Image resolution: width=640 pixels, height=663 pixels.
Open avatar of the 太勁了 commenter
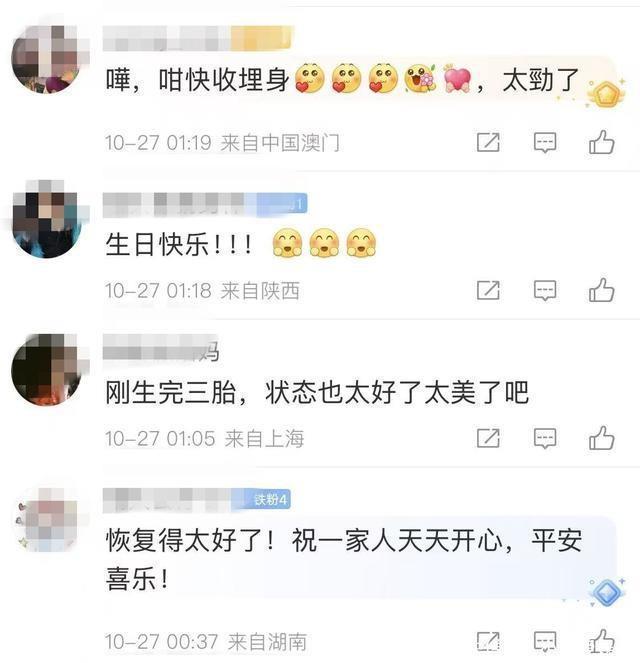[x=45, y=60]
